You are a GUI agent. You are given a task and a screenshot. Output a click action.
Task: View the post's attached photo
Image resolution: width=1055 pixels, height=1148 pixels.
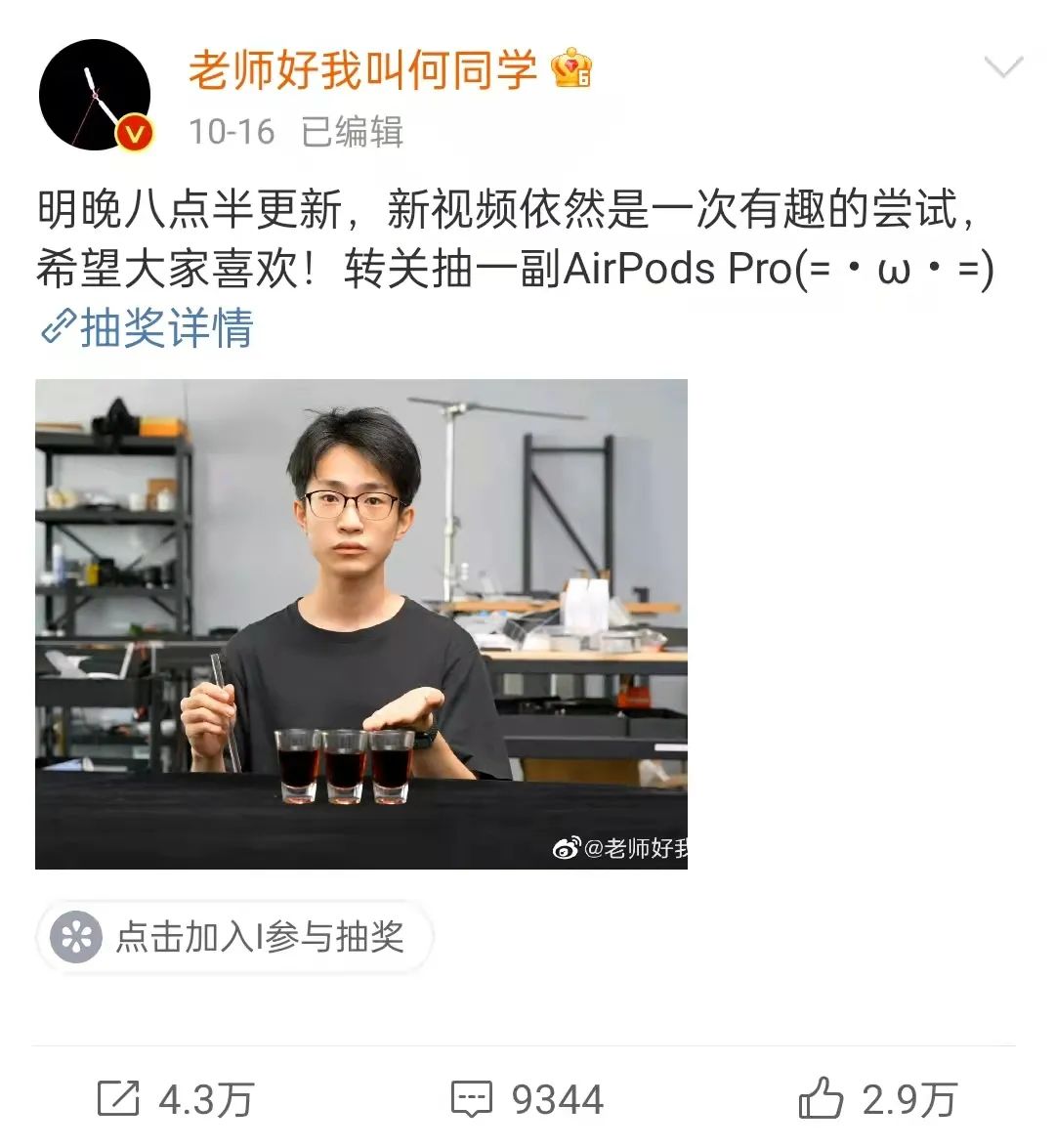[361, 623]
